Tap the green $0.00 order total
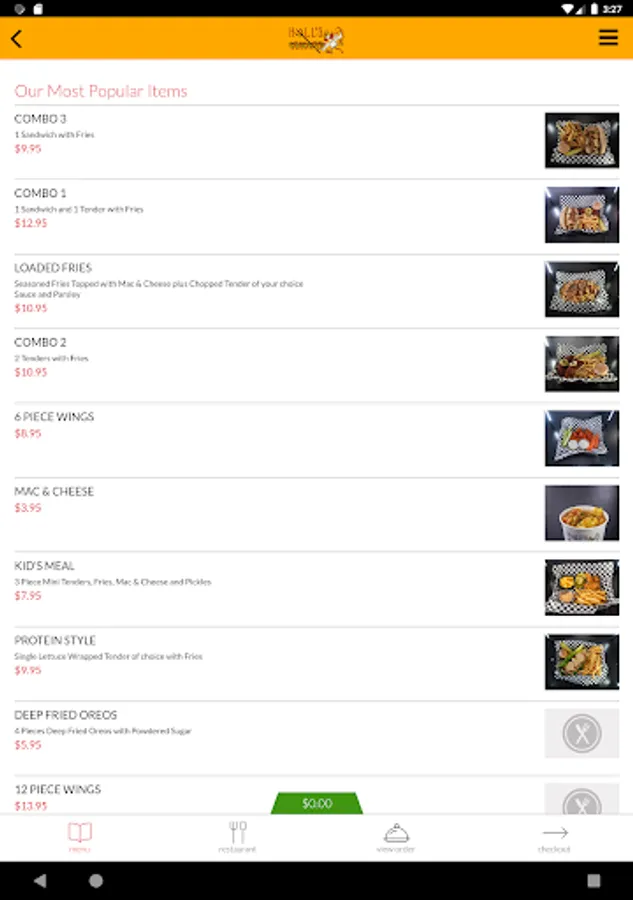 tap(317, 803)
